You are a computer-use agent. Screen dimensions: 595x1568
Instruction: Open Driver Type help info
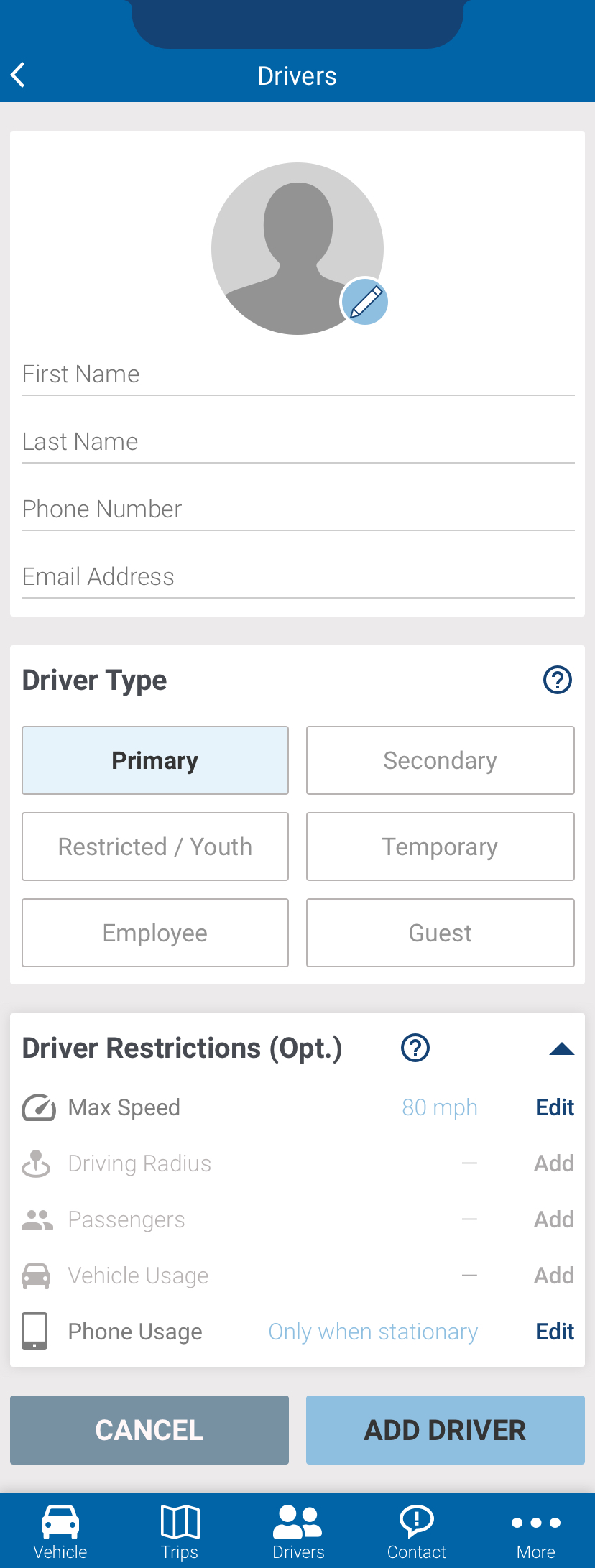coord(557,680)
